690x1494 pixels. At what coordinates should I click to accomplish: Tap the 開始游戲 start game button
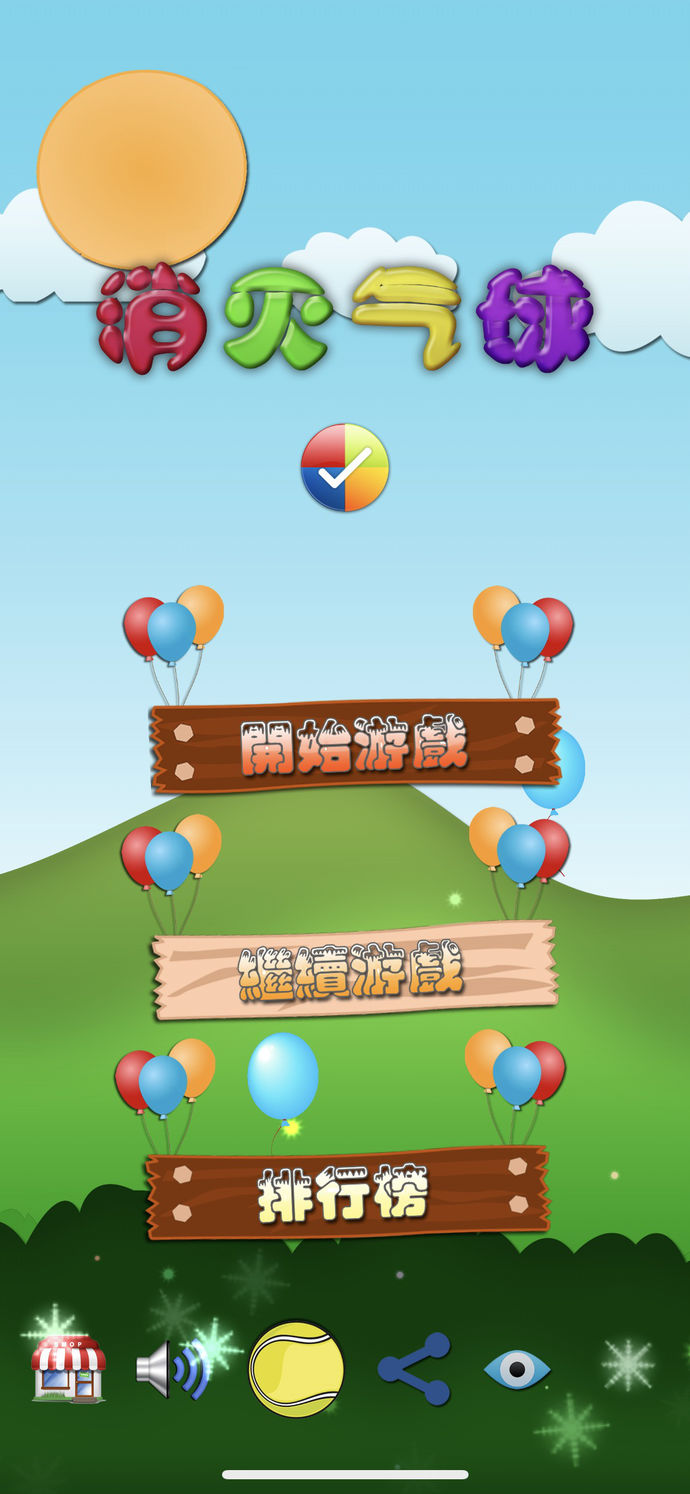355,745
